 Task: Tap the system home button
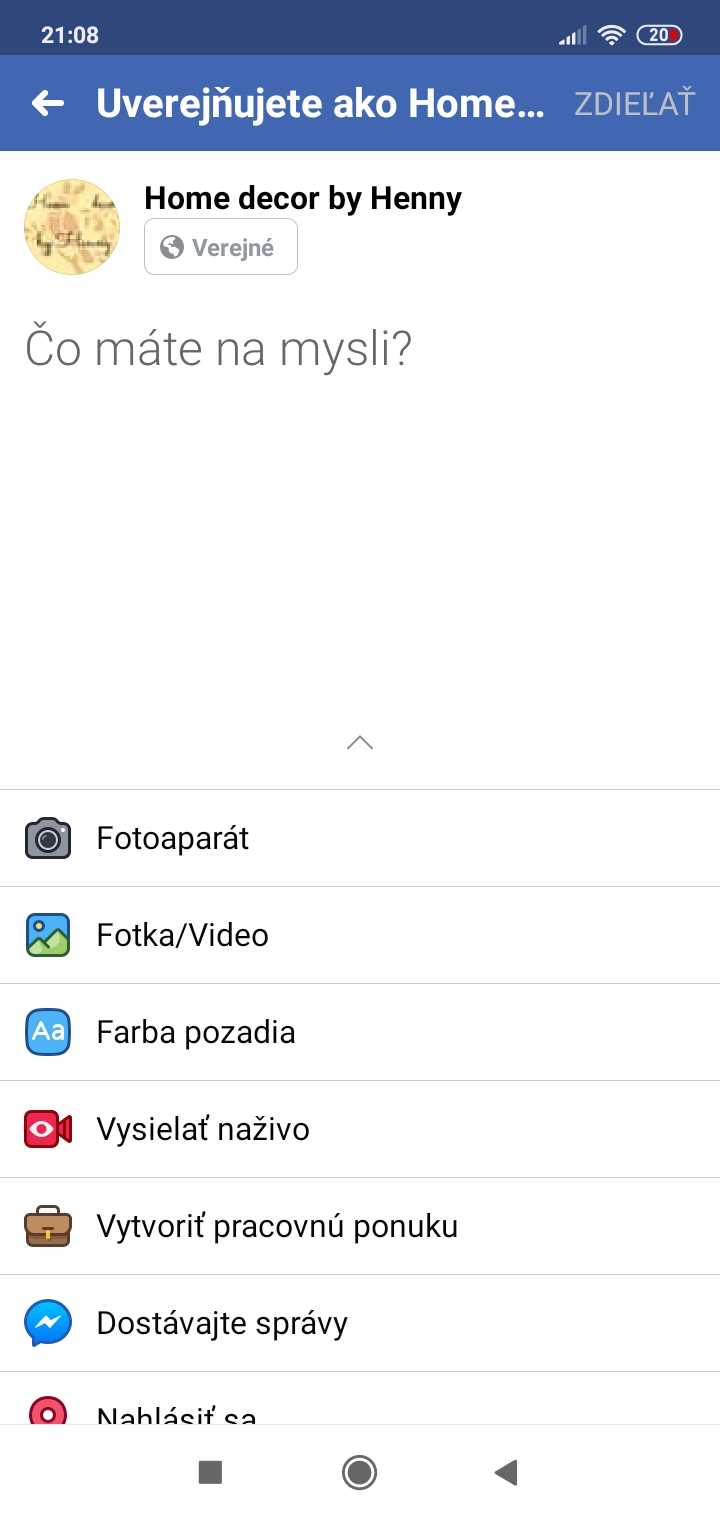pos(359,1472)
